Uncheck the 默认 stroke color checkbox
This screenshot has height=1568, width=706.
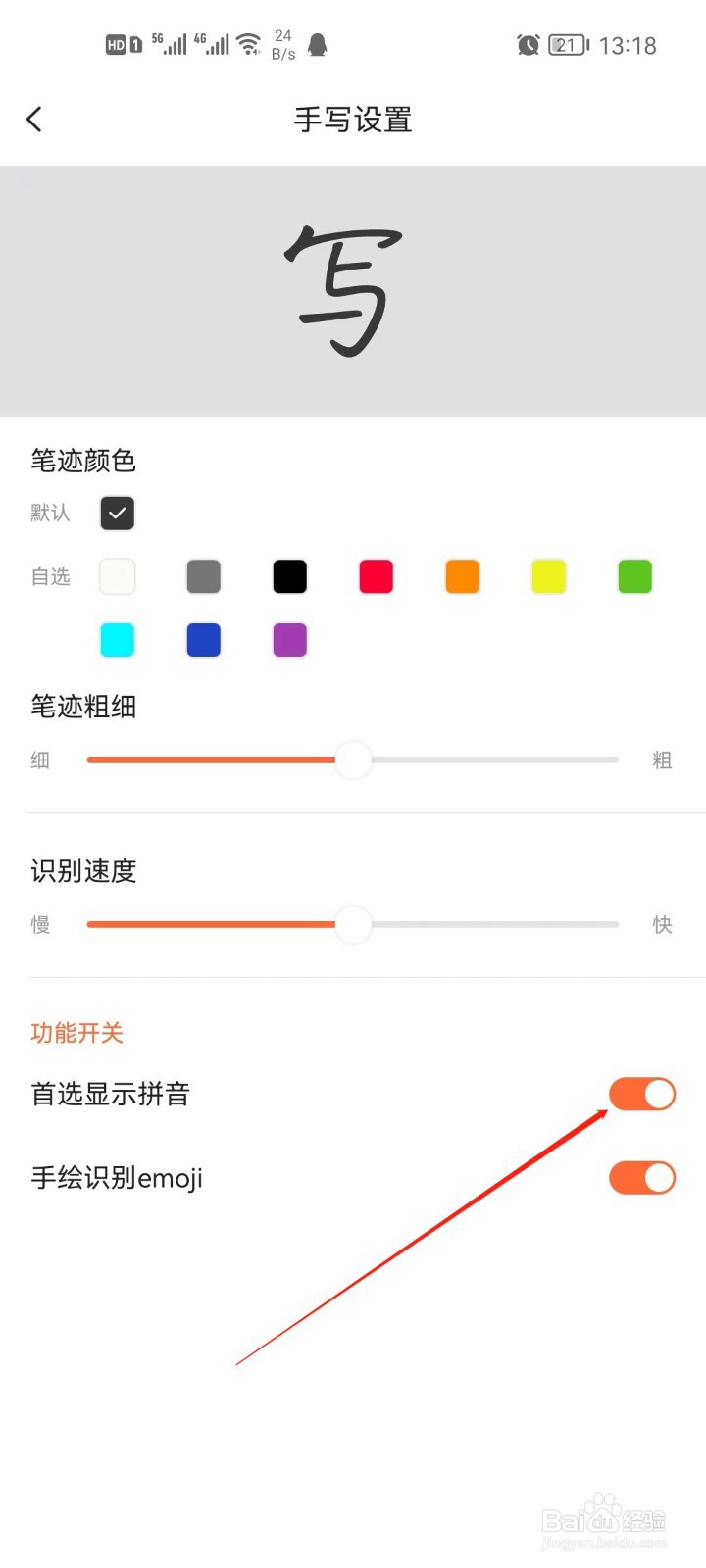(117, 513)
